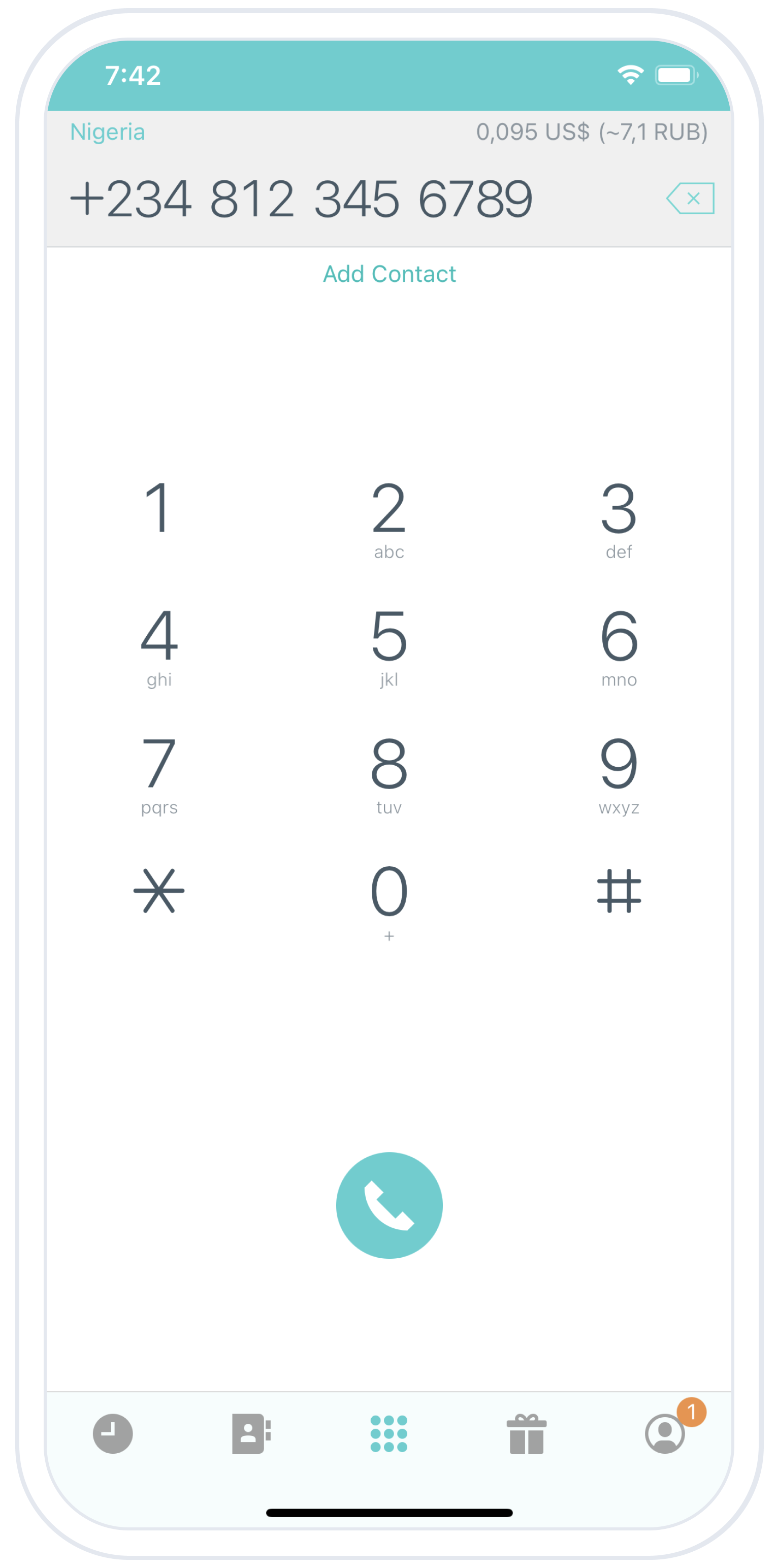Open the gift rewards tab
Screen dimensions: 777x1568
tap(527, 1434)
